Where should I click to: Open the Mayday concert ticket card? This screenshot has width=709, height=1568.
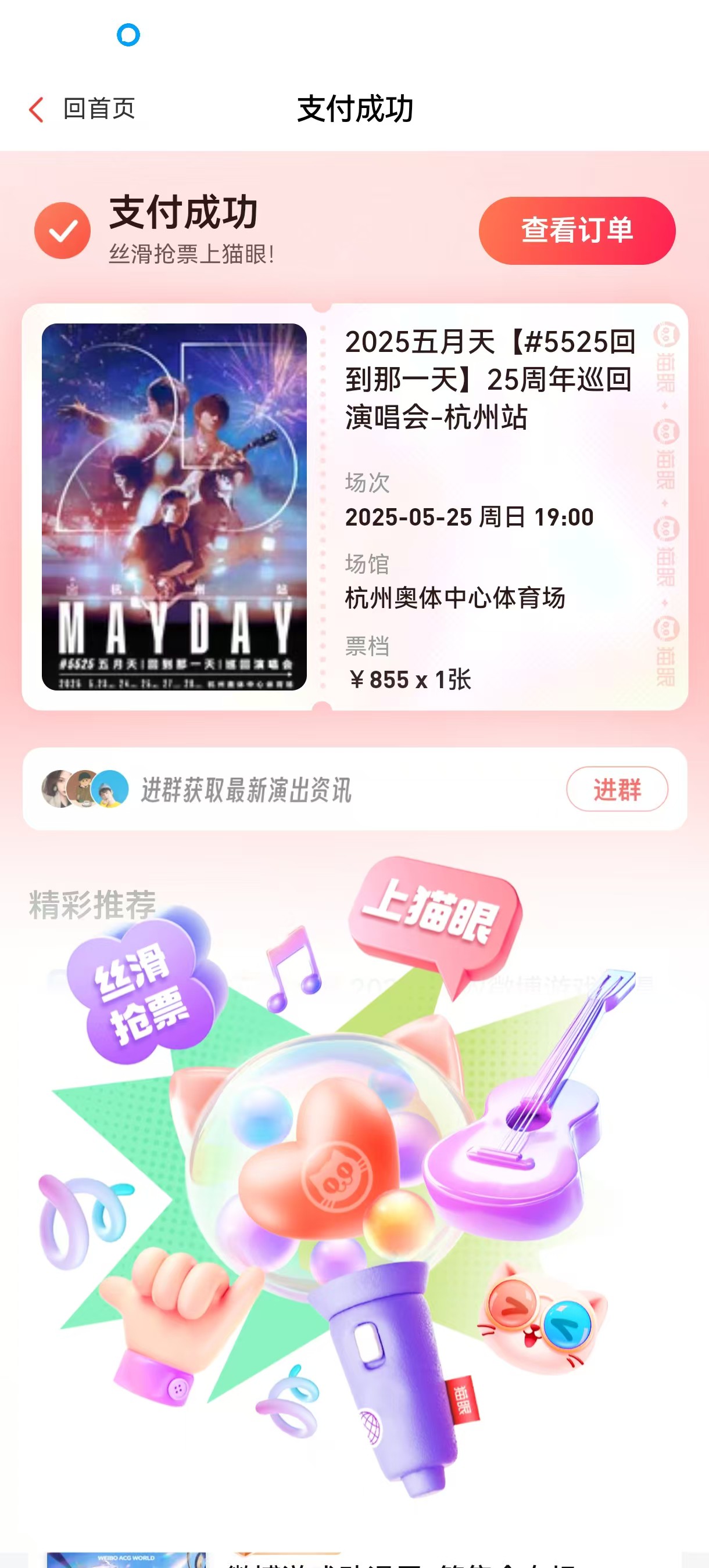(x=355, y=506)
